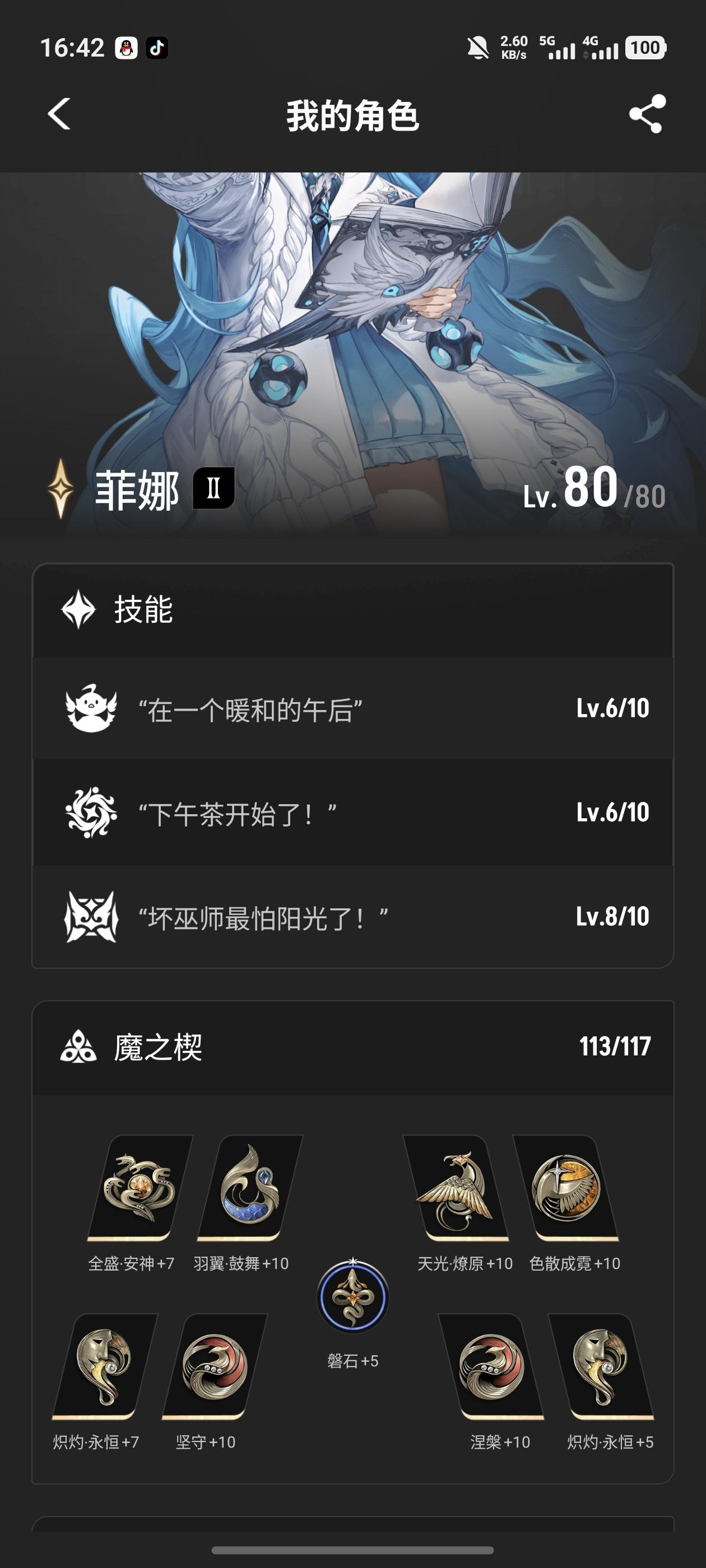
Task: View the 炽灼·永恒 +7 wedge
Action: (105, 1366)
